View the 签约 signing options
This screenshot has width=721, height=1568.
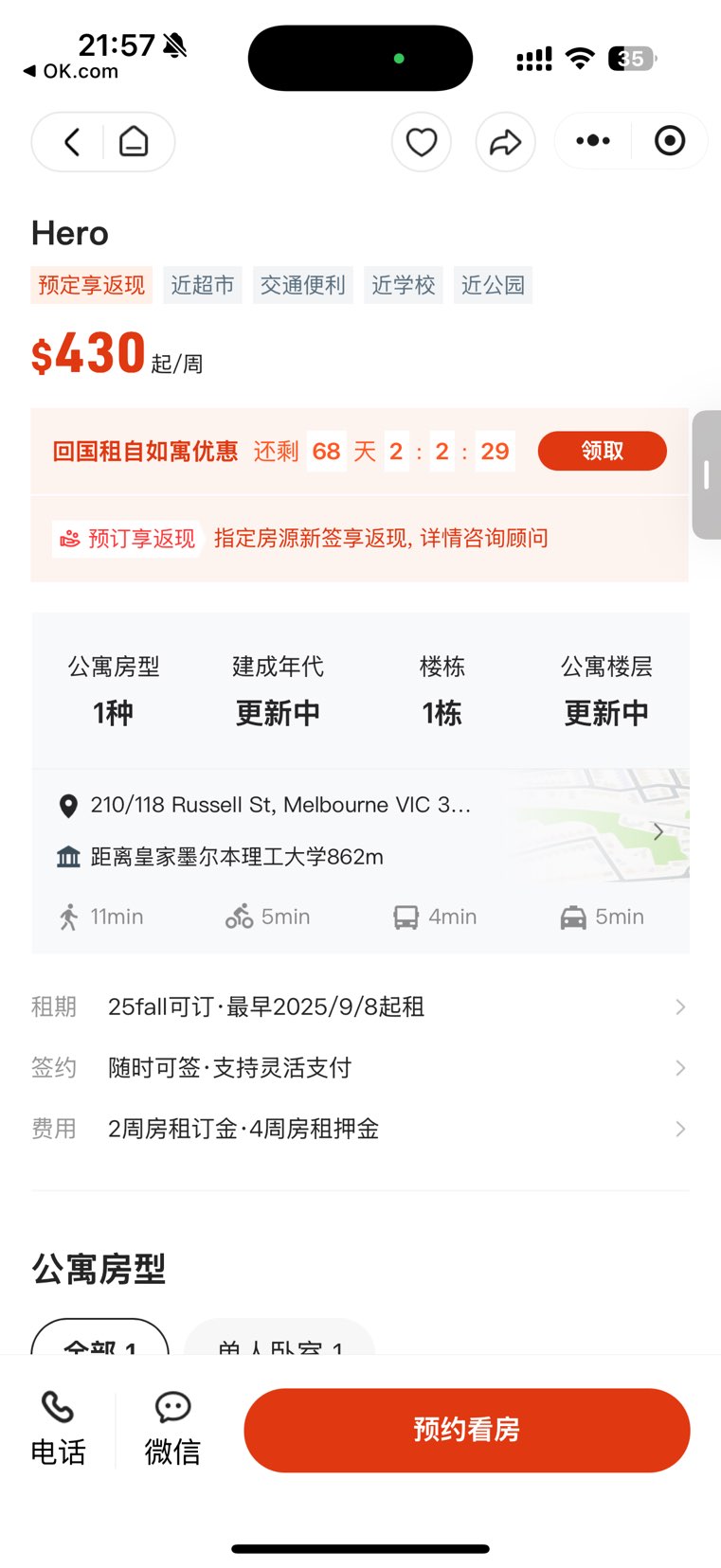pyautogui.click(x=360, y=1068)
